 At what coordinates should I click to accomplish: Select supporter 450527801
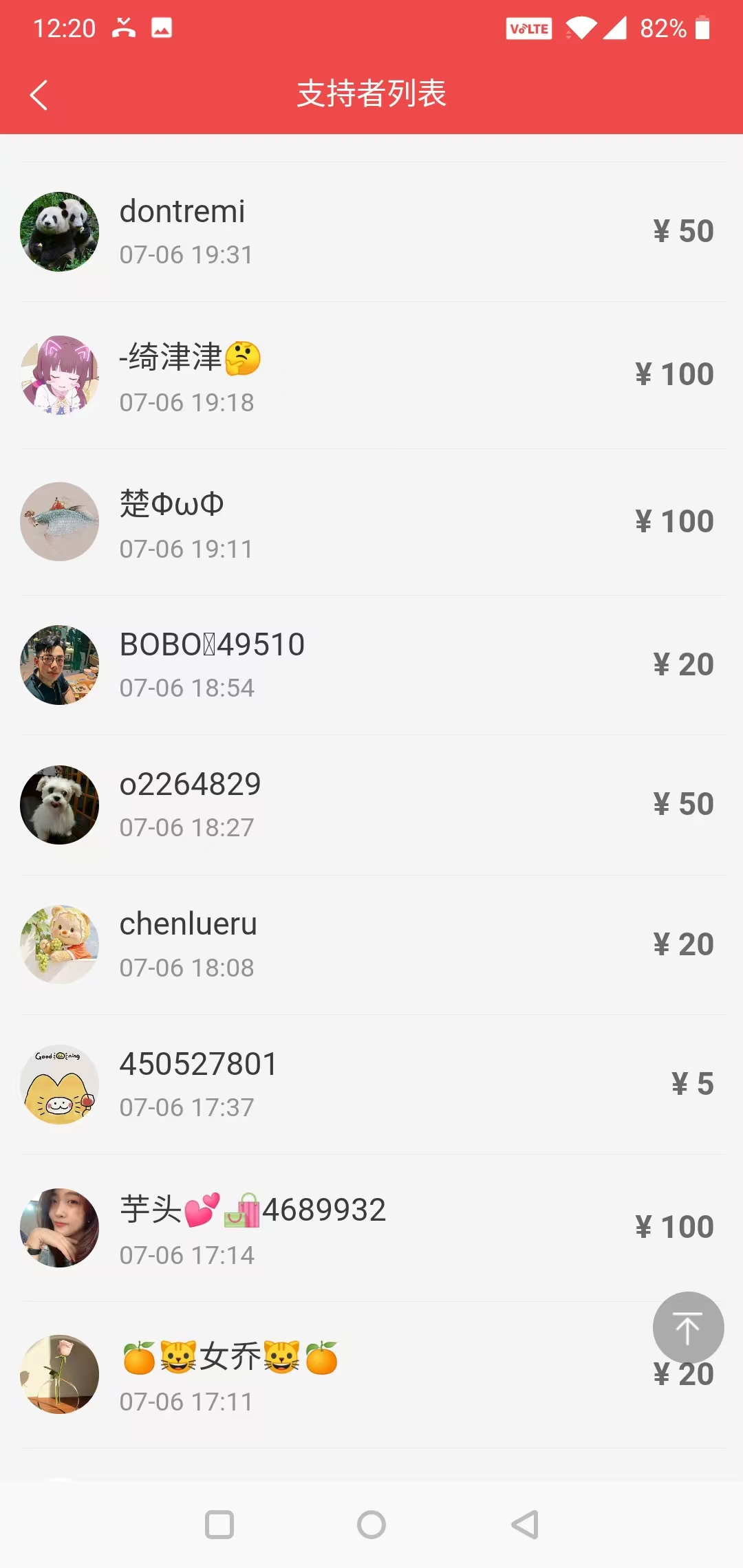371,1085
